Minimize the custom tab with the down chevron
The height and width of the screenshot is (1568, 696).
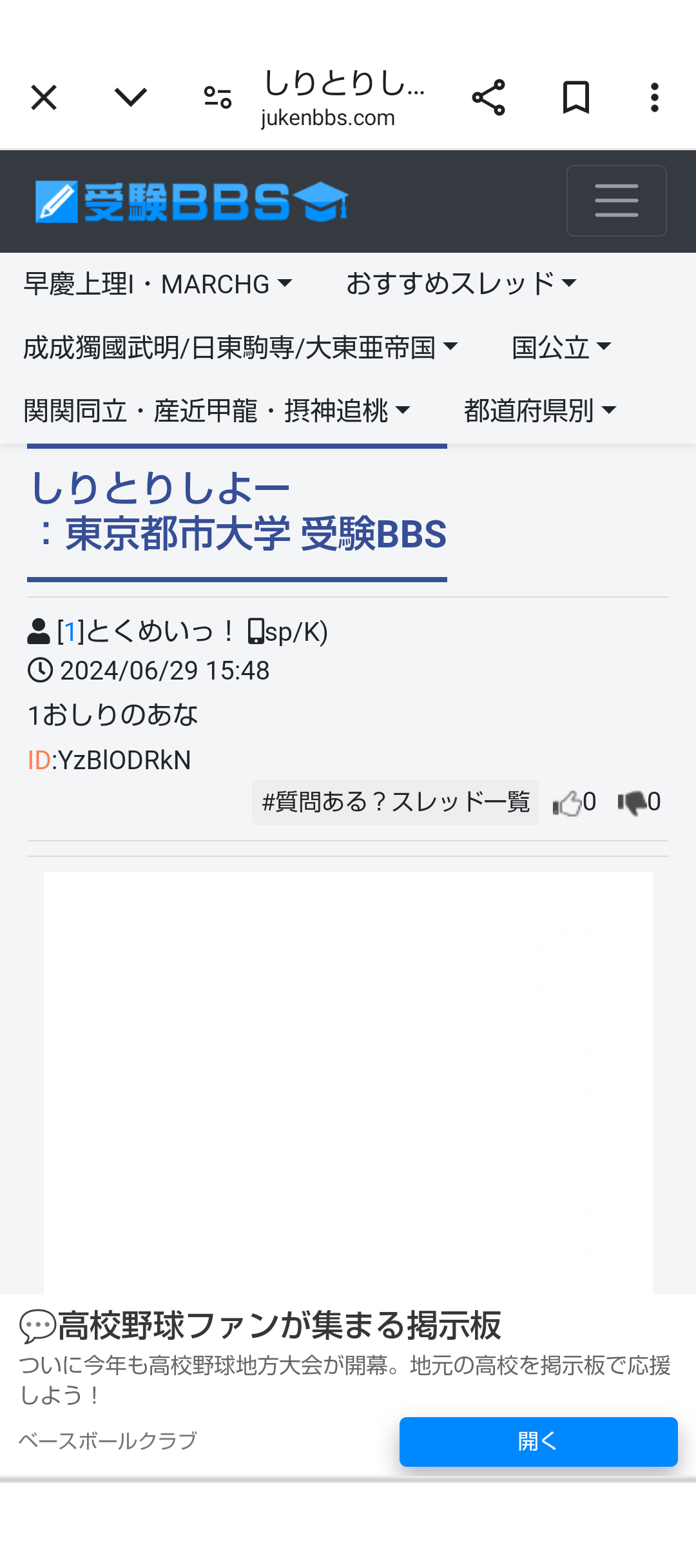(x=131, y=98)
